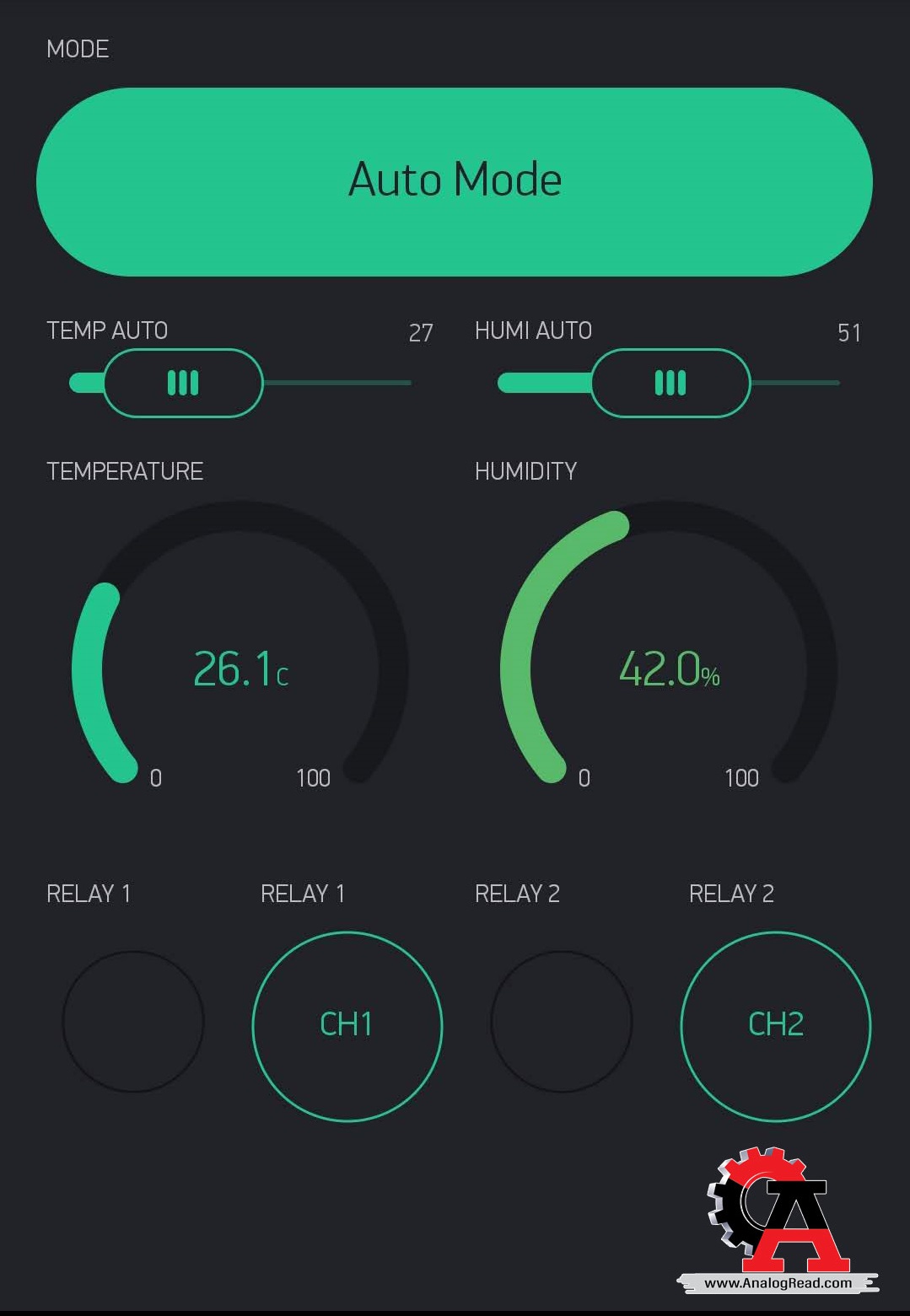The width and height of the screenshot is (910, 1316).
Task: Tap the HUMI AUTO slider handle
Action: coord(670,383)
